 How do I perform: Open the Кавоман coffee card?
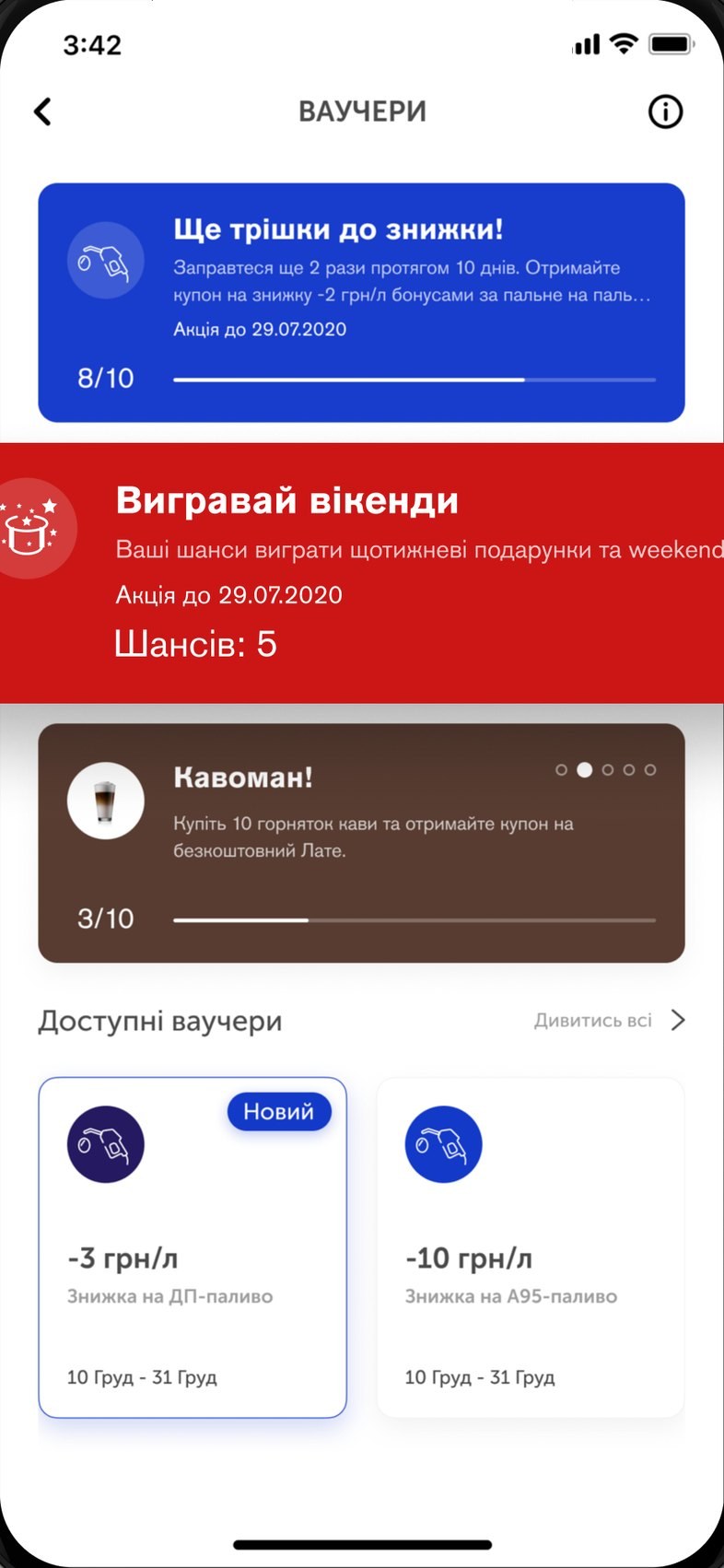(x=361, y=843)
